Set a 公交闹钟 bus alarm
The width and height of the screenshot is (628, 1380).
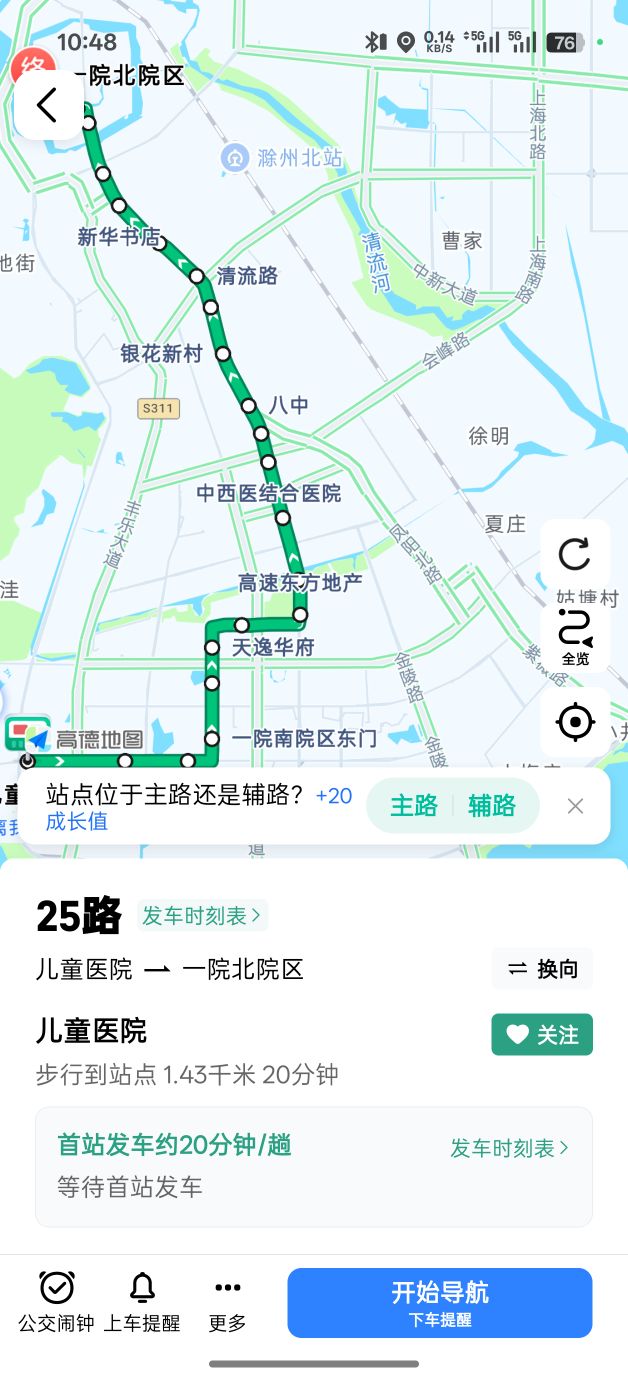pyautogui.click(x=56, y=1301)
